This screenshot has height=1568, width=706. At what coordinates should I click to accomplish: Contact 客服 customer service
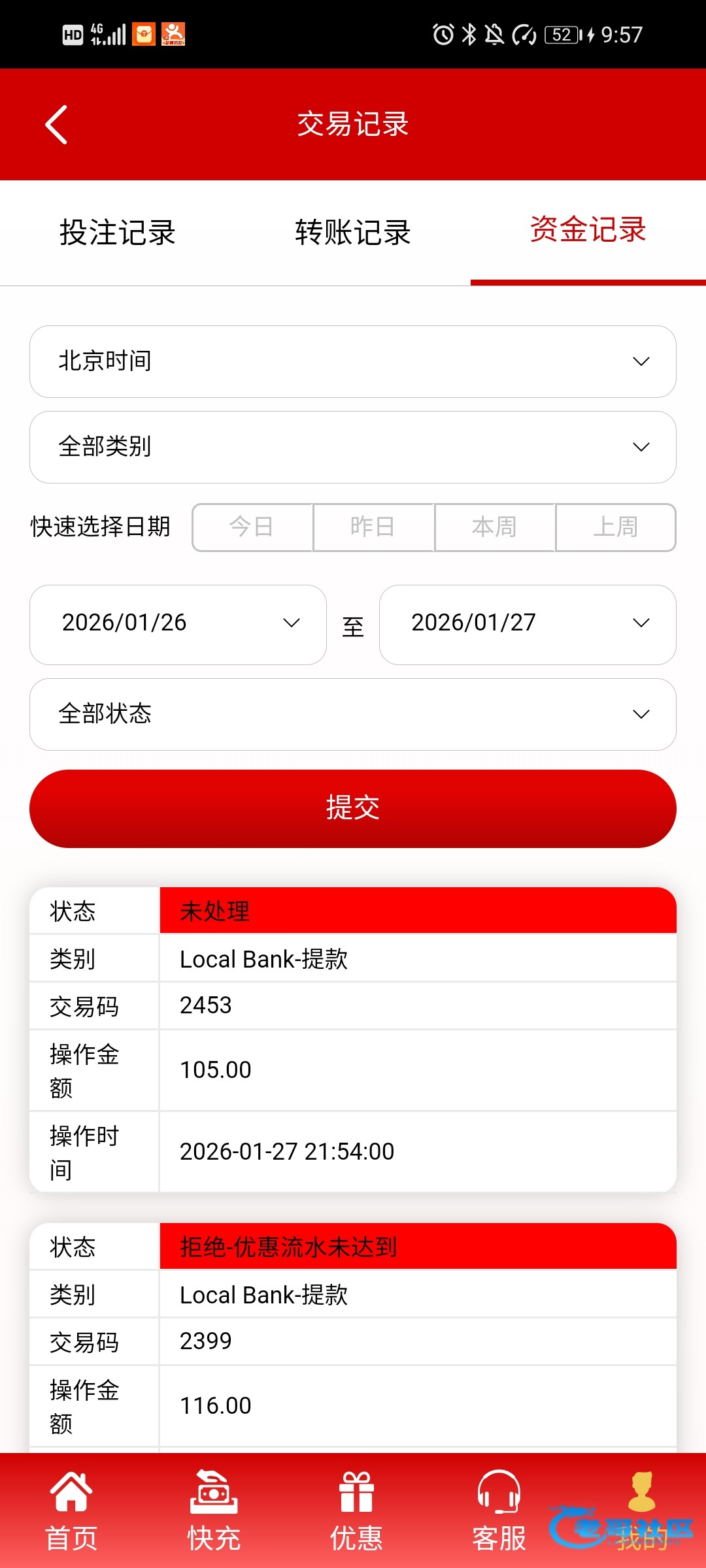tap(499, 1511)
